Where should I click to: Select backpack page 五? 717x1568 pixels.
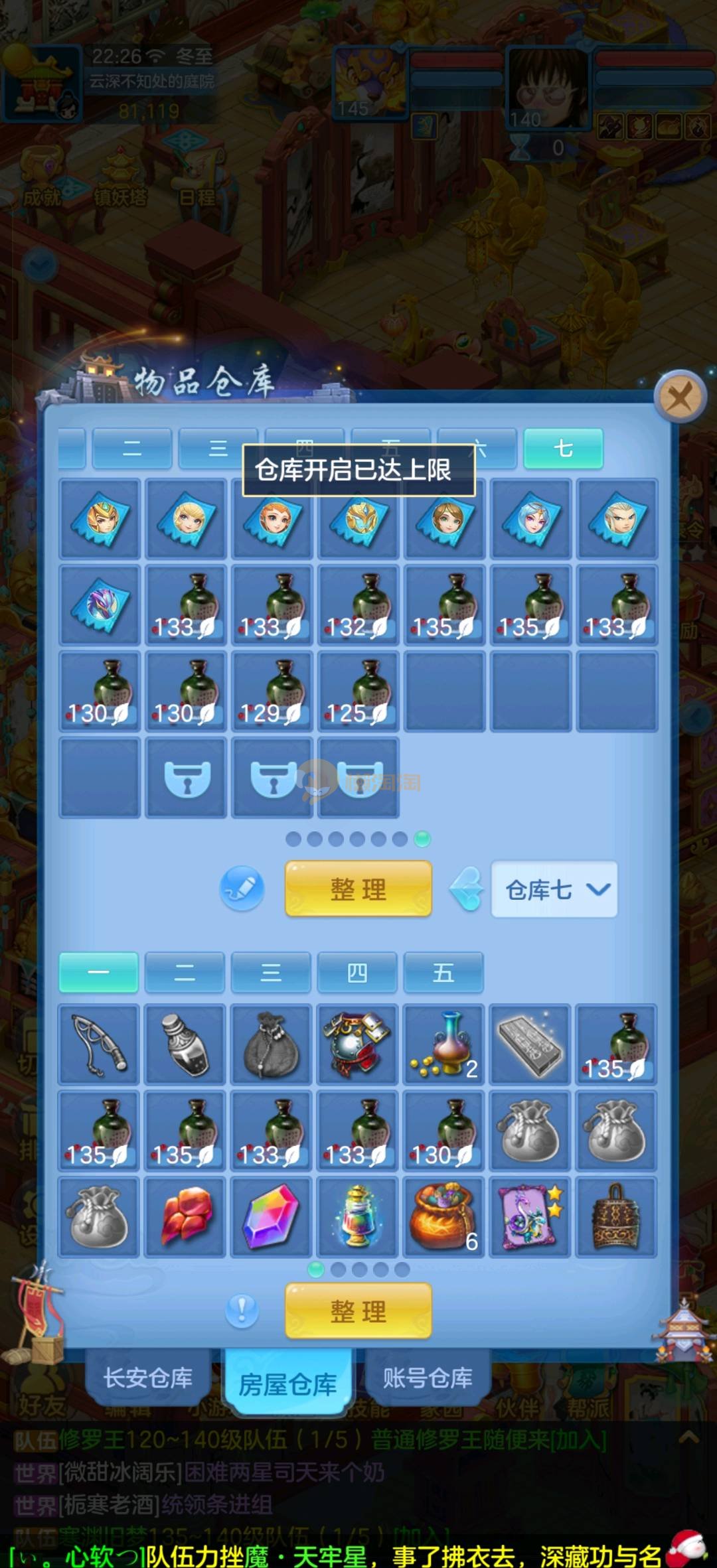(443, 973)
